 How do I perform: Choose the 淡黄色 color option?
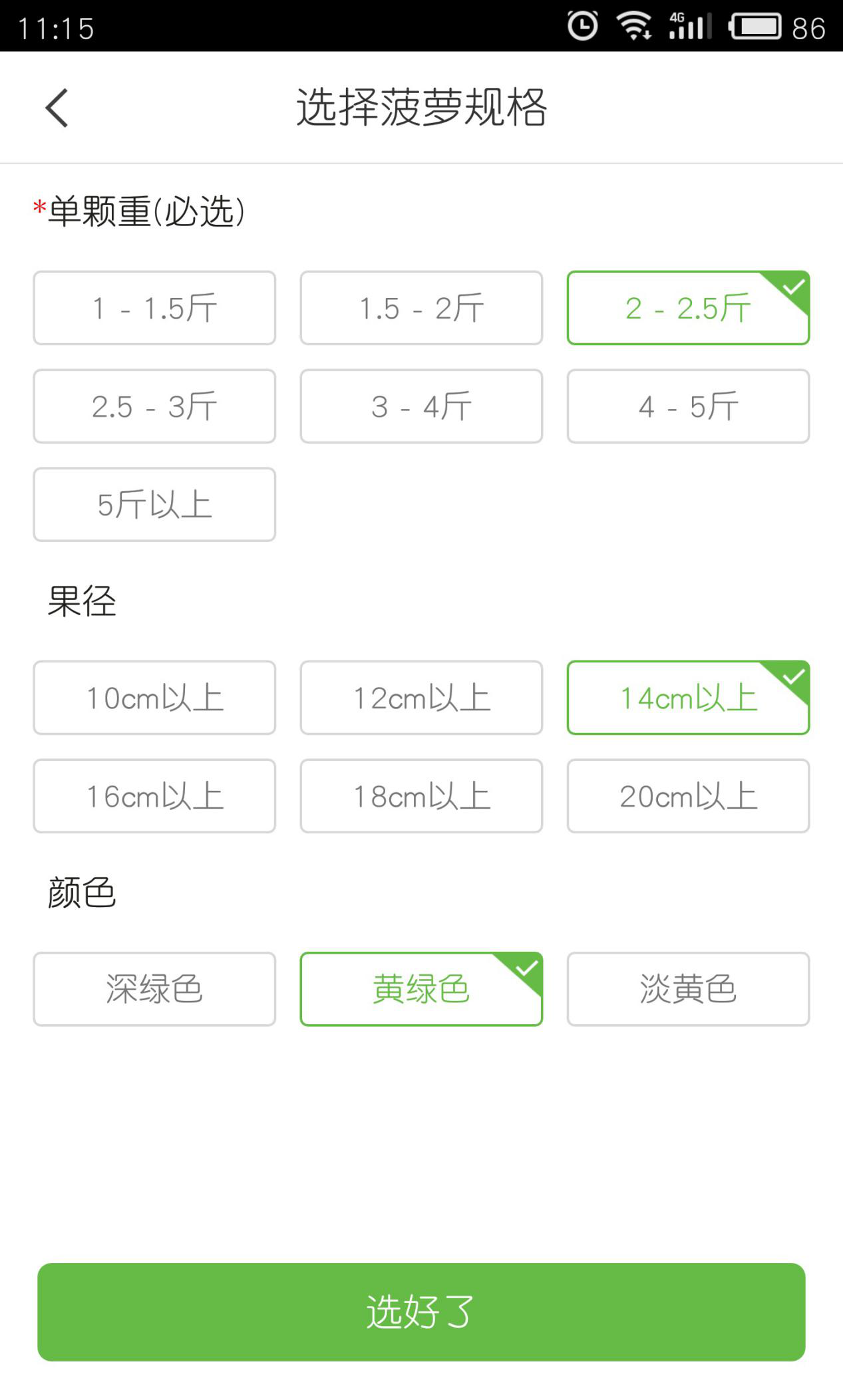pyautogui.click(x=688, y=989)
